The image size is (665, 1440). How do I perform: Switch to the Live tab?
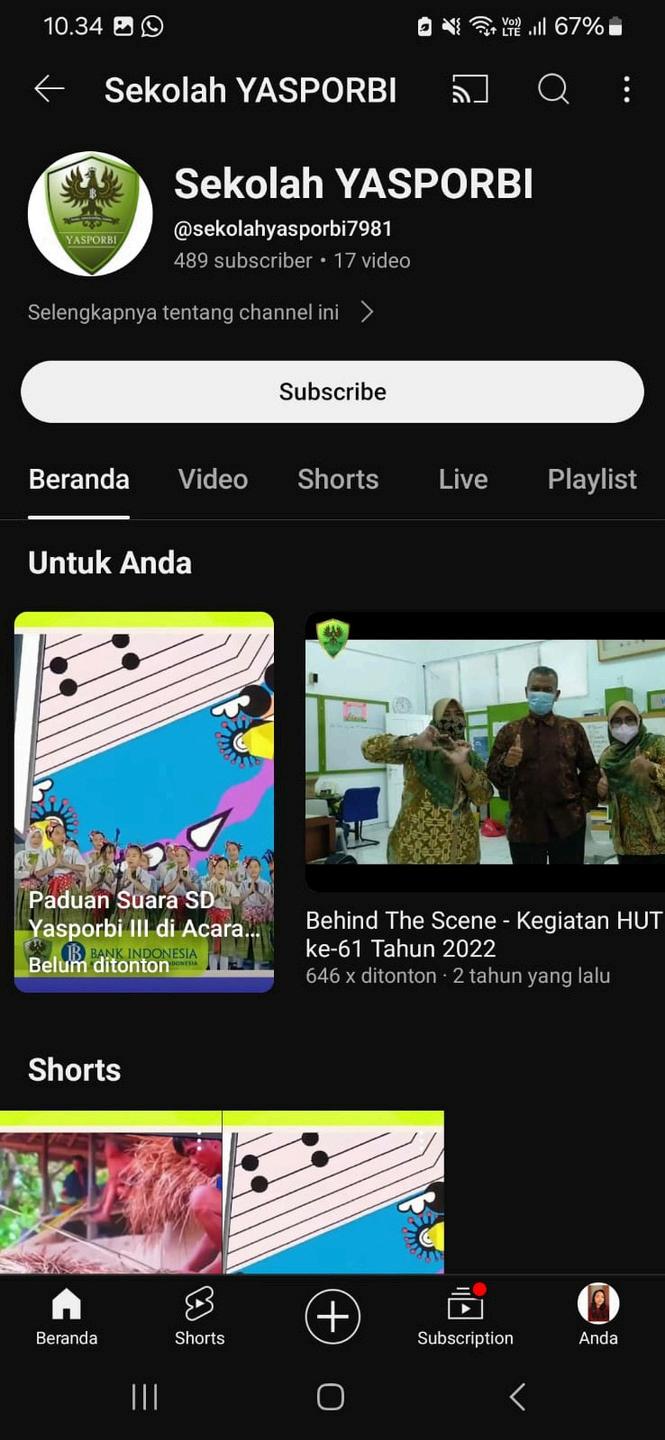(463, 480)
